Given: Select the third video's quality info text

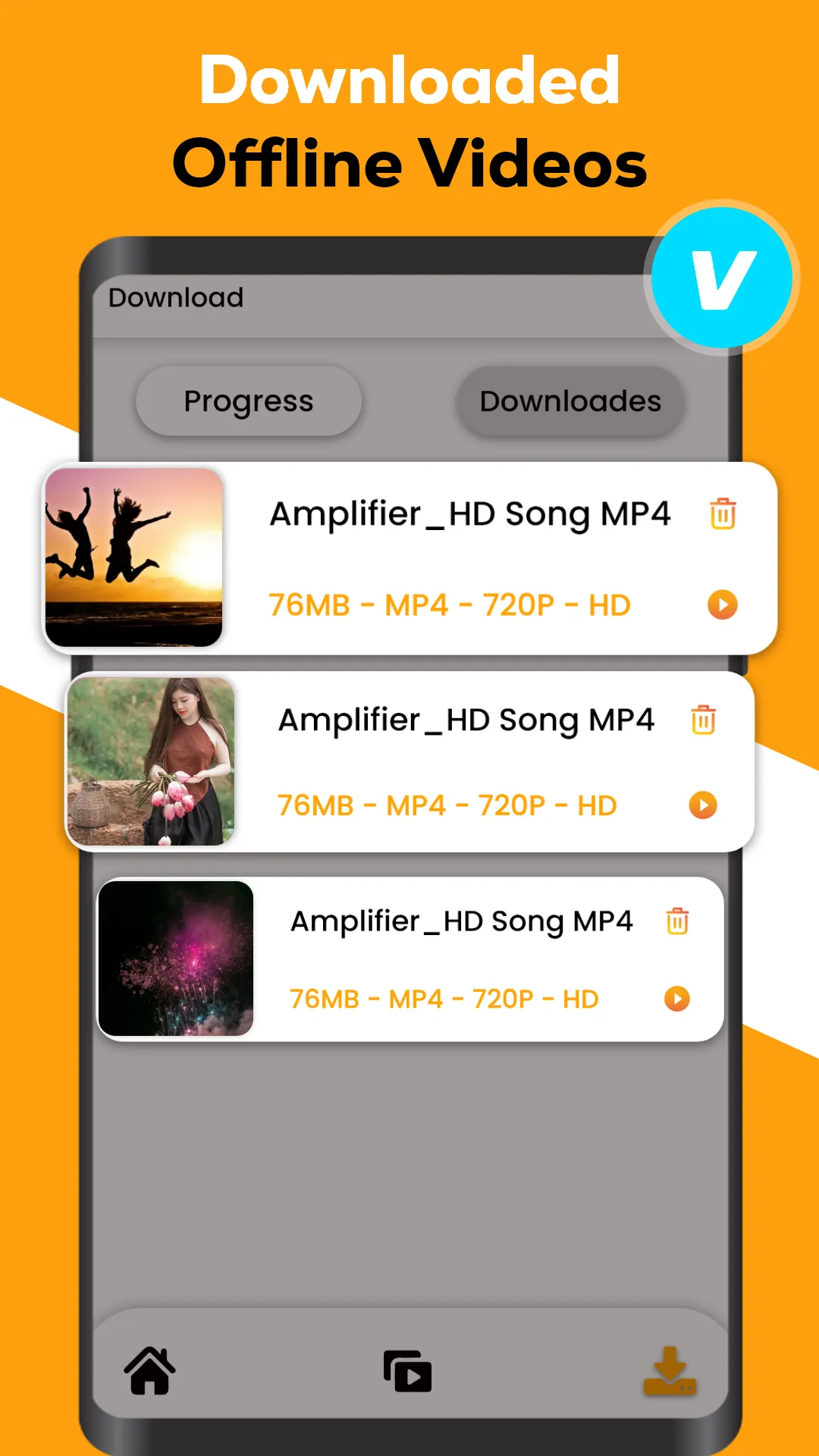Looking at the screenshot, I should [x=443, y=999].
